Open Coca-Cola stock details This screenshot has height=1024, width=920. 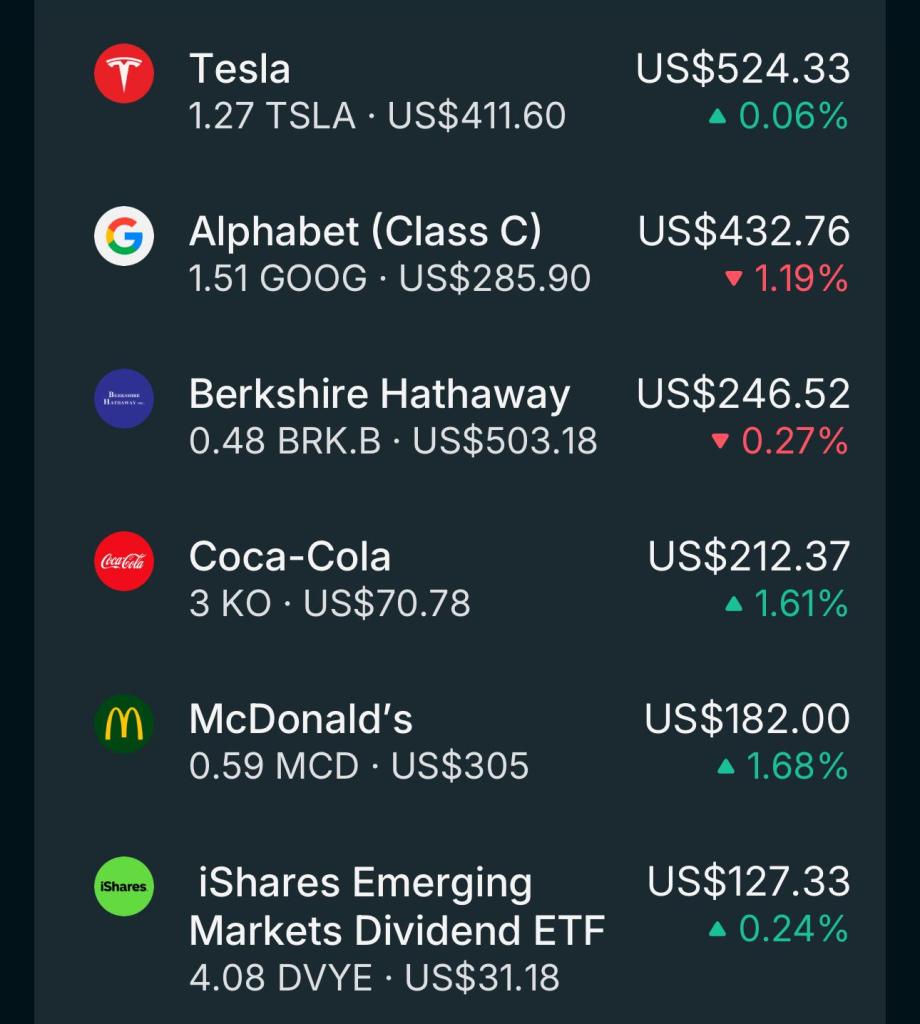click(x=460, y=579)
